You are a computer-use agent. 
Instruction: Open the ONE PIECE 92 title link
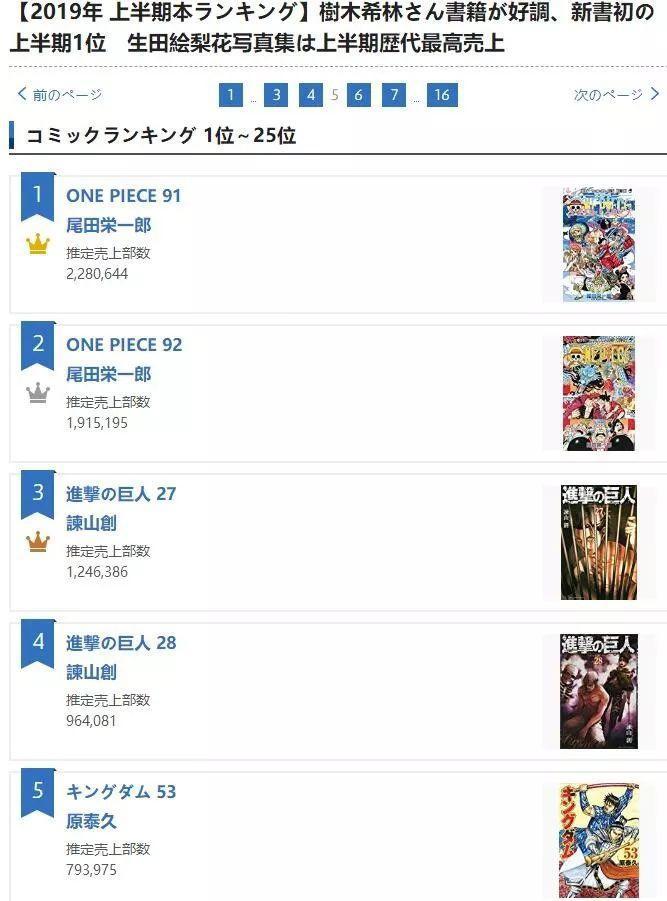pyautogui.click(x=124, y=344)
